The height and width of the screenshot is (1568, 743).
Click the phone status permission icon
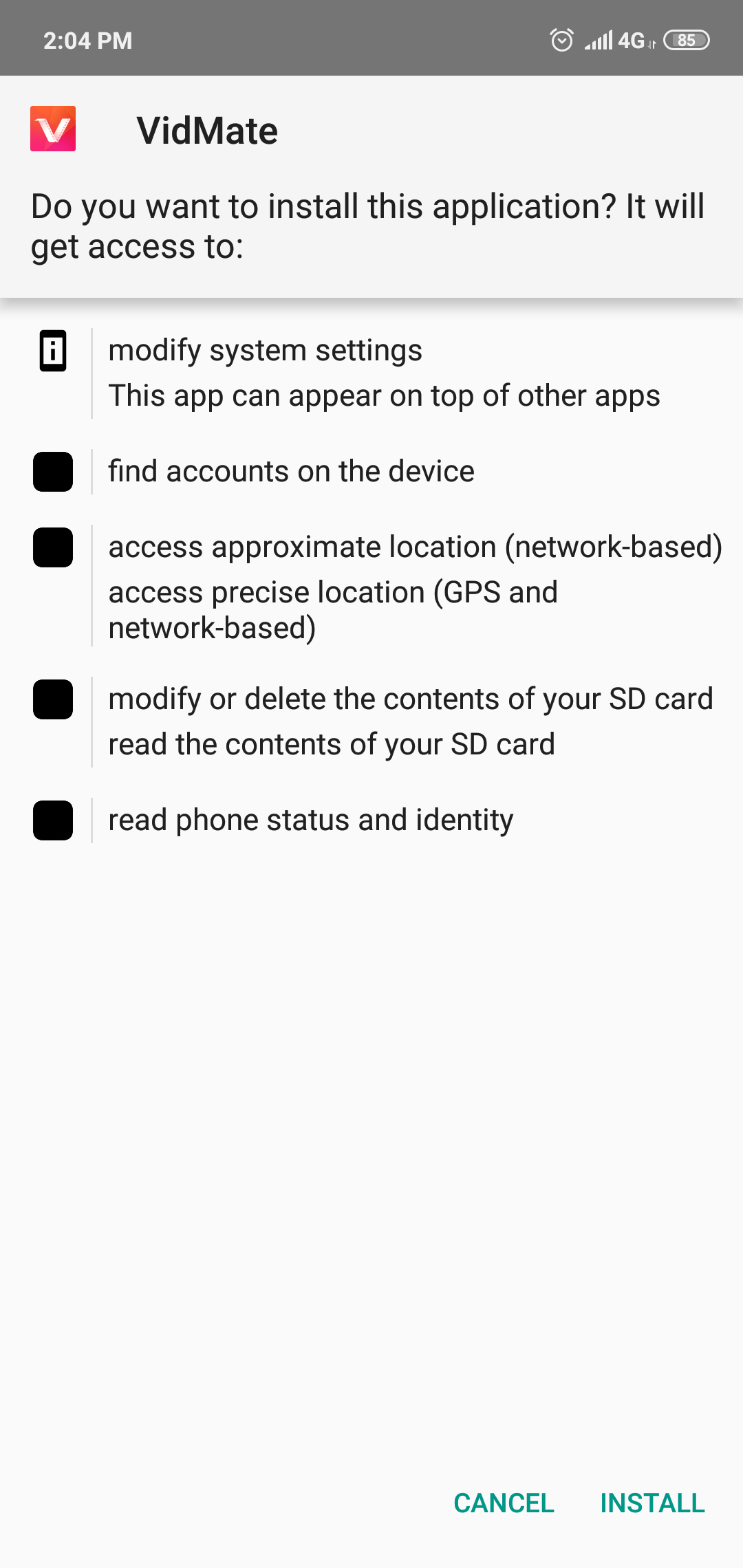(x=53, y=820)
